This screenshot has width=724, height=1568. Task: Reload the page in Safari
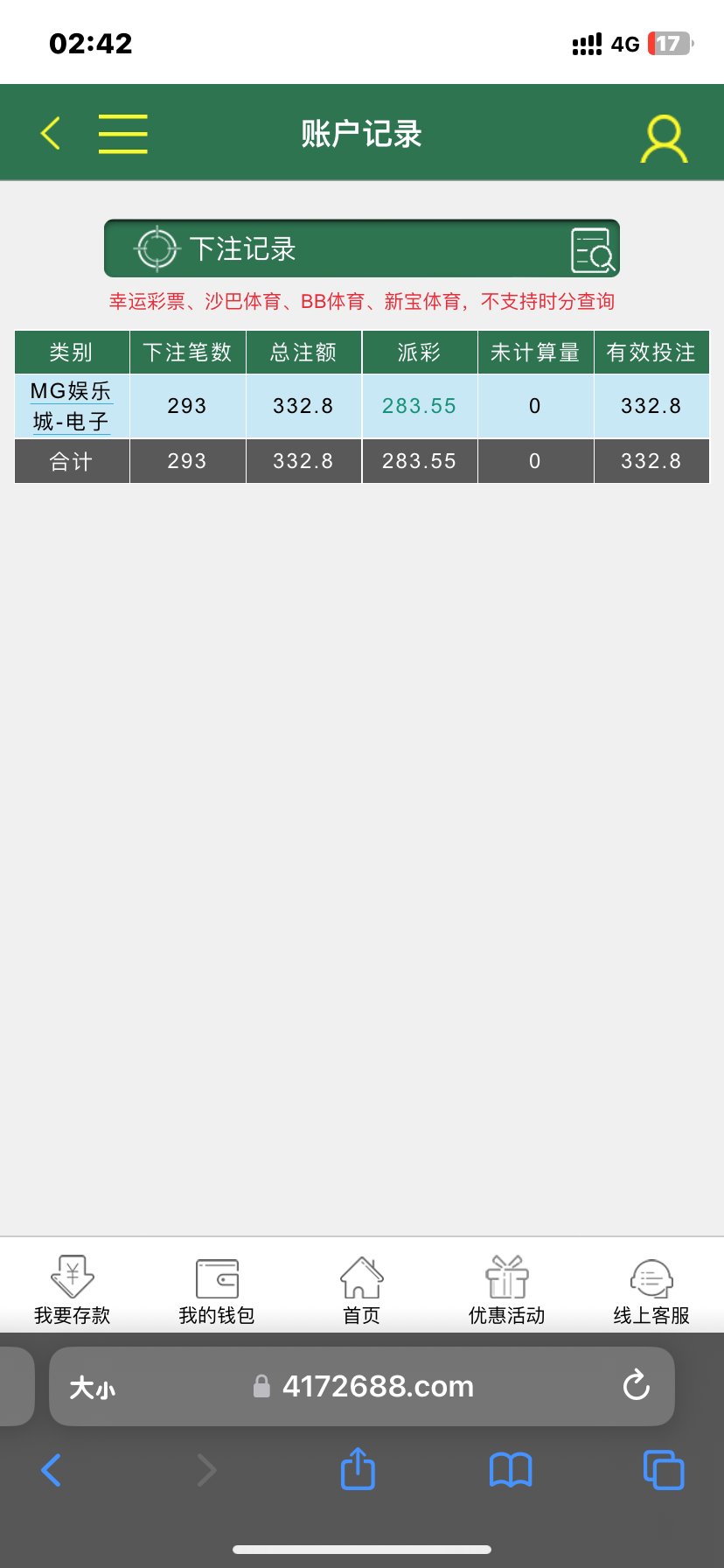point(636,1386)
